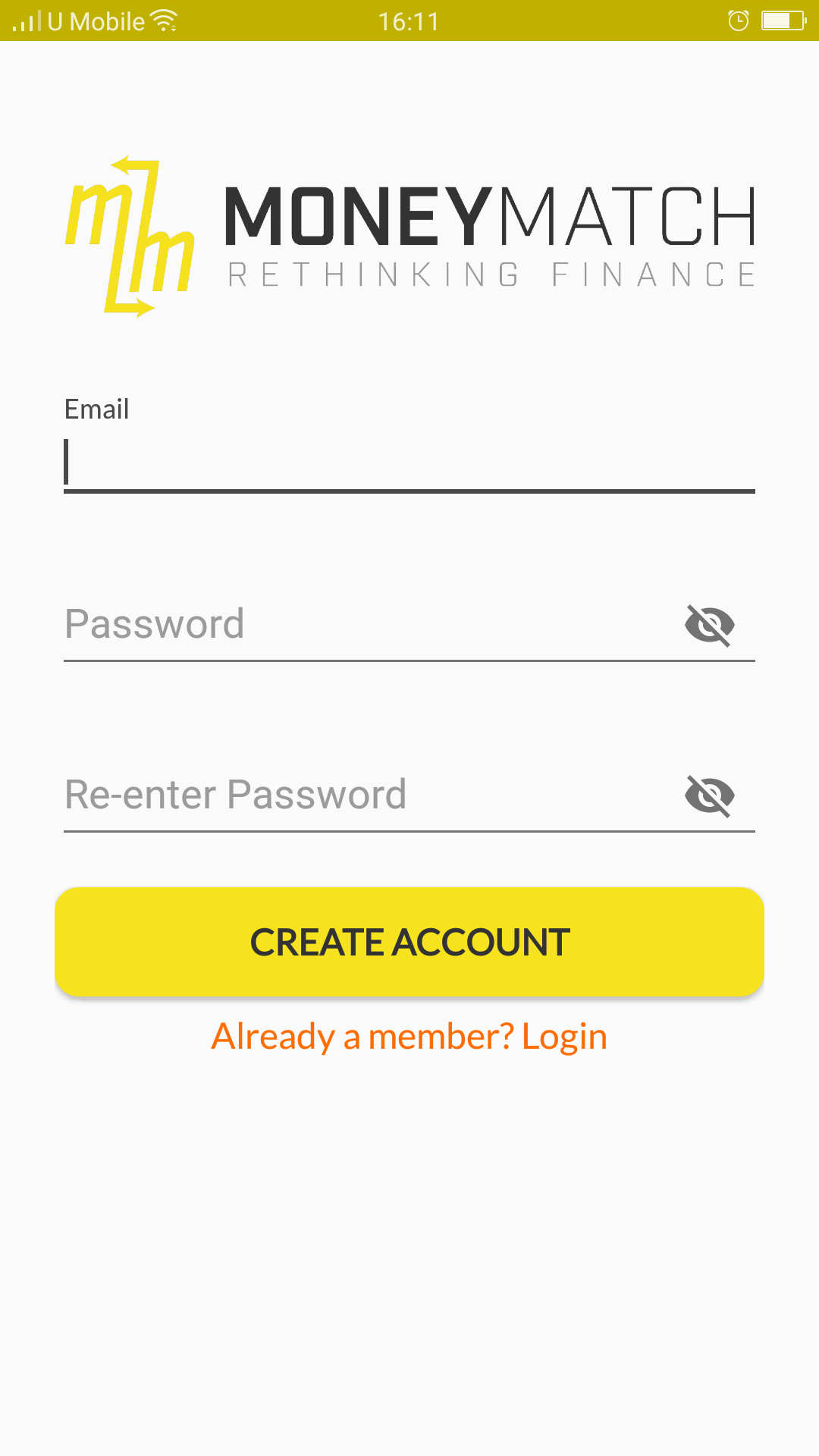Reveal Re-enter Password text via eye icon
The width and height of the screenshot is (819, 1456).
(710, 796)
